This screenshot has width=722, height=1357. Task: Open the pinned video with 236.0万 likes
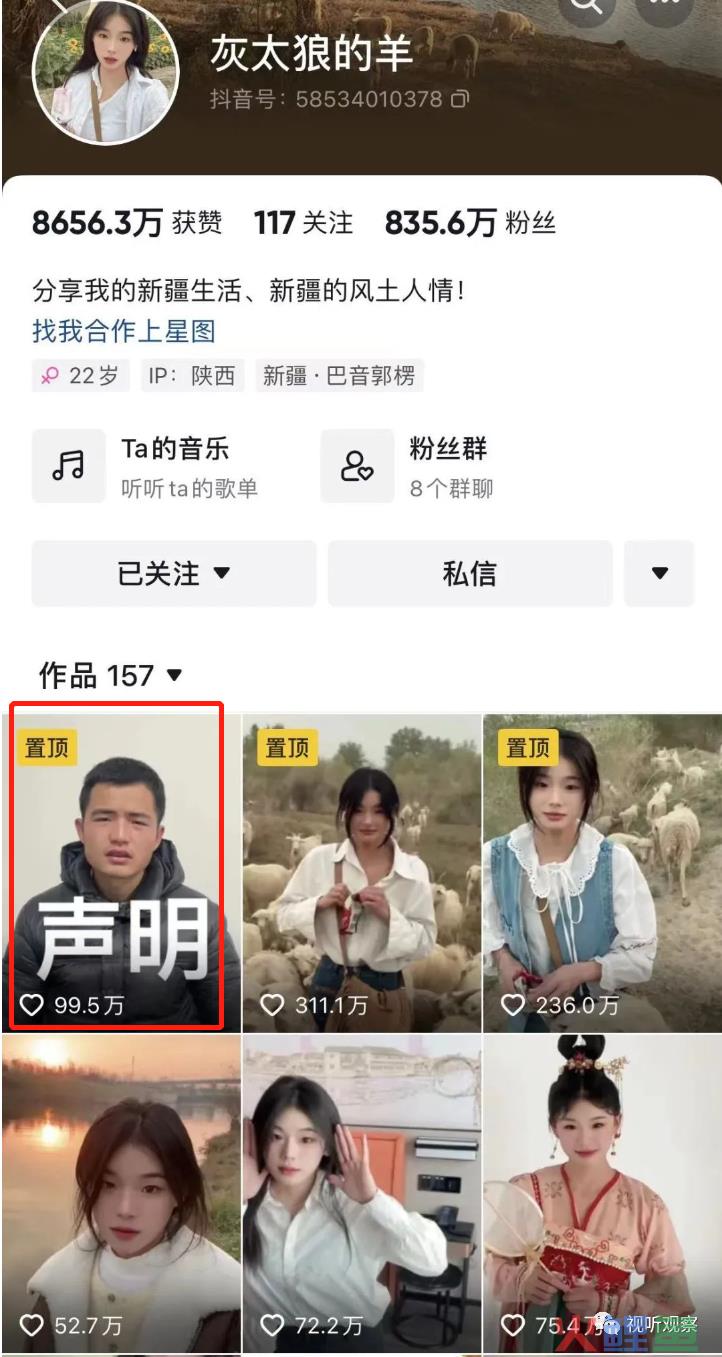coord(602,871)
